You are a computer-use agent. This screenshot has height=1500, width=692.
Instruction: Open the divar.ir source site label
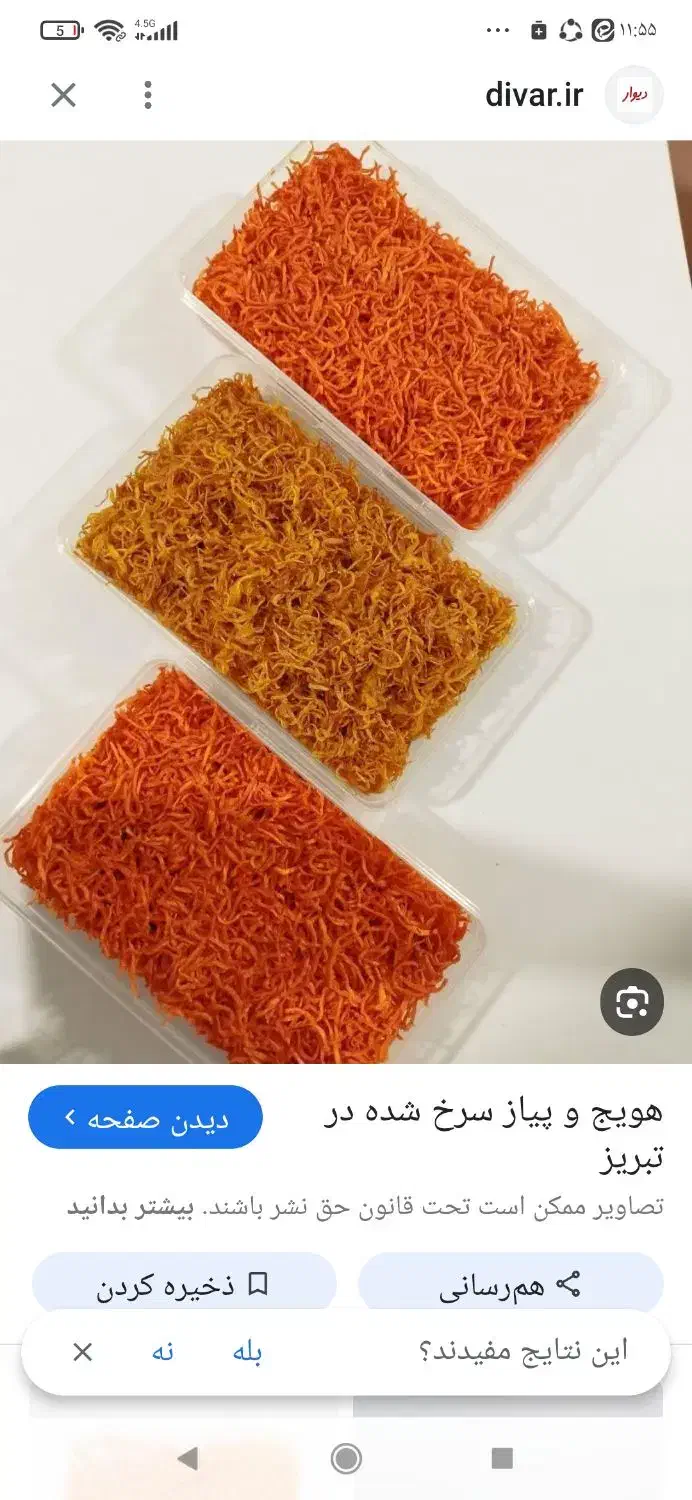tap(534, 95)
